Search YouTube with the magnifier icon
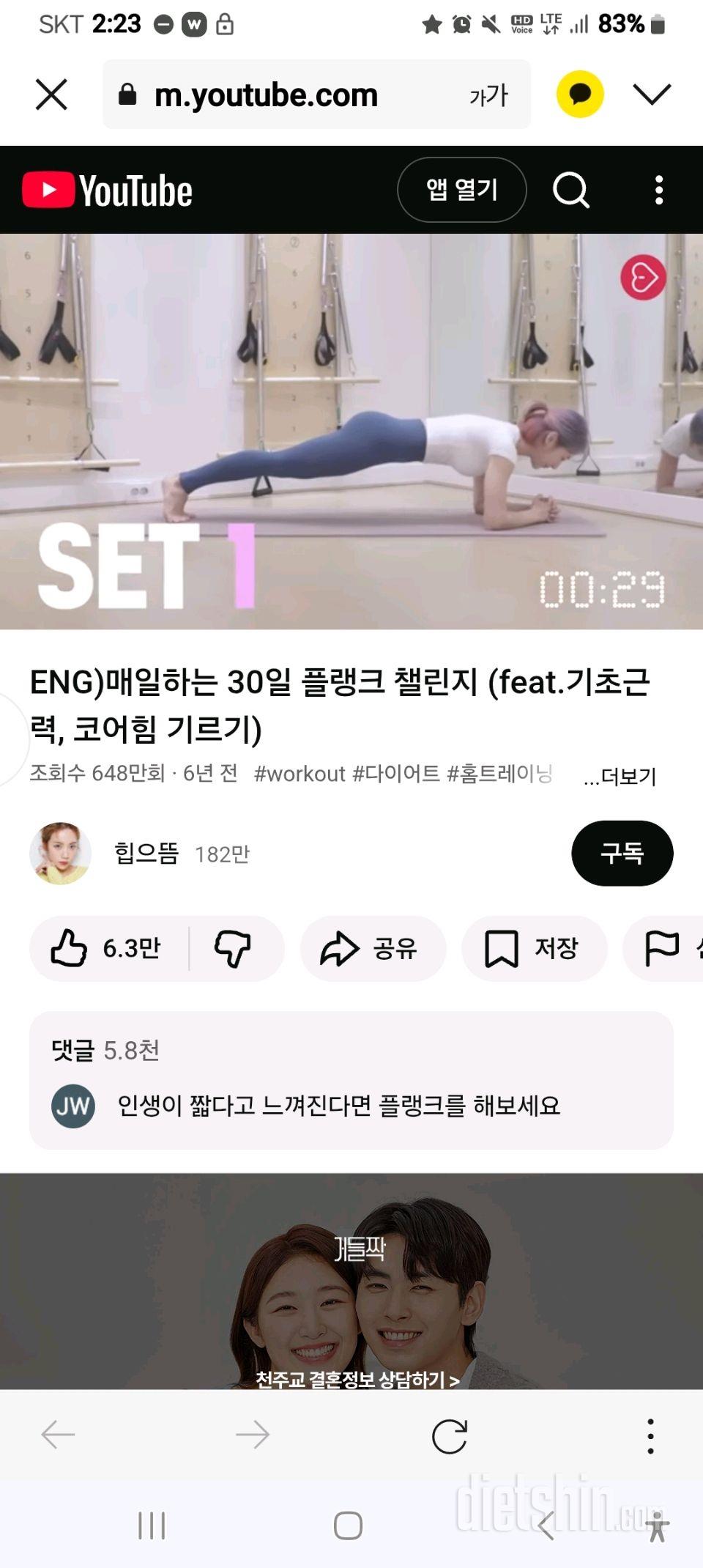 tap(570, 191)
